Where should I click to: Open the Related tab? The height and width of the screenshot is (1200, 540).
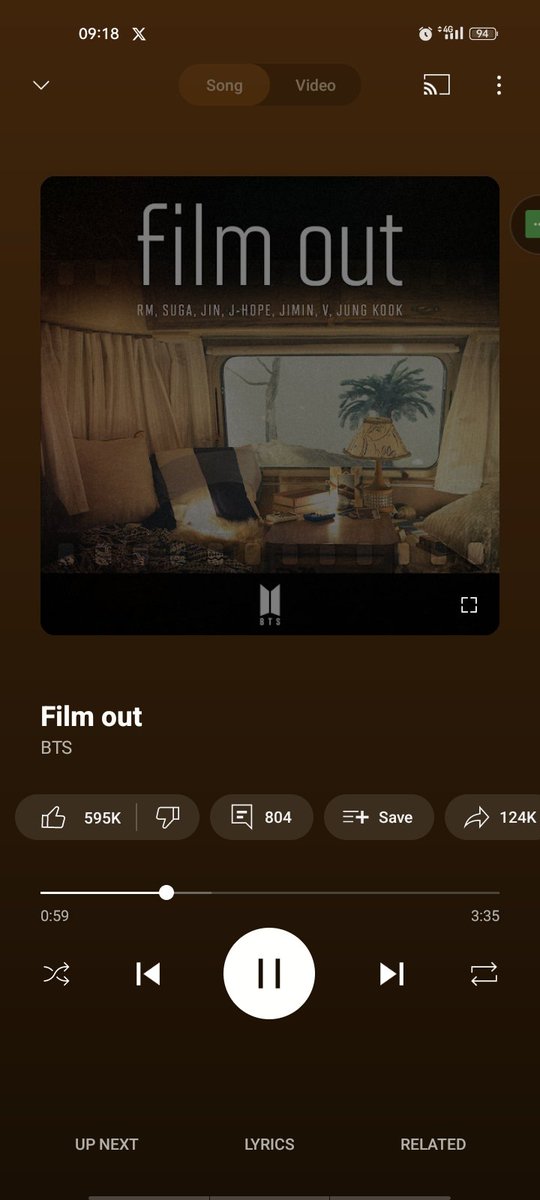(433, 1144)
